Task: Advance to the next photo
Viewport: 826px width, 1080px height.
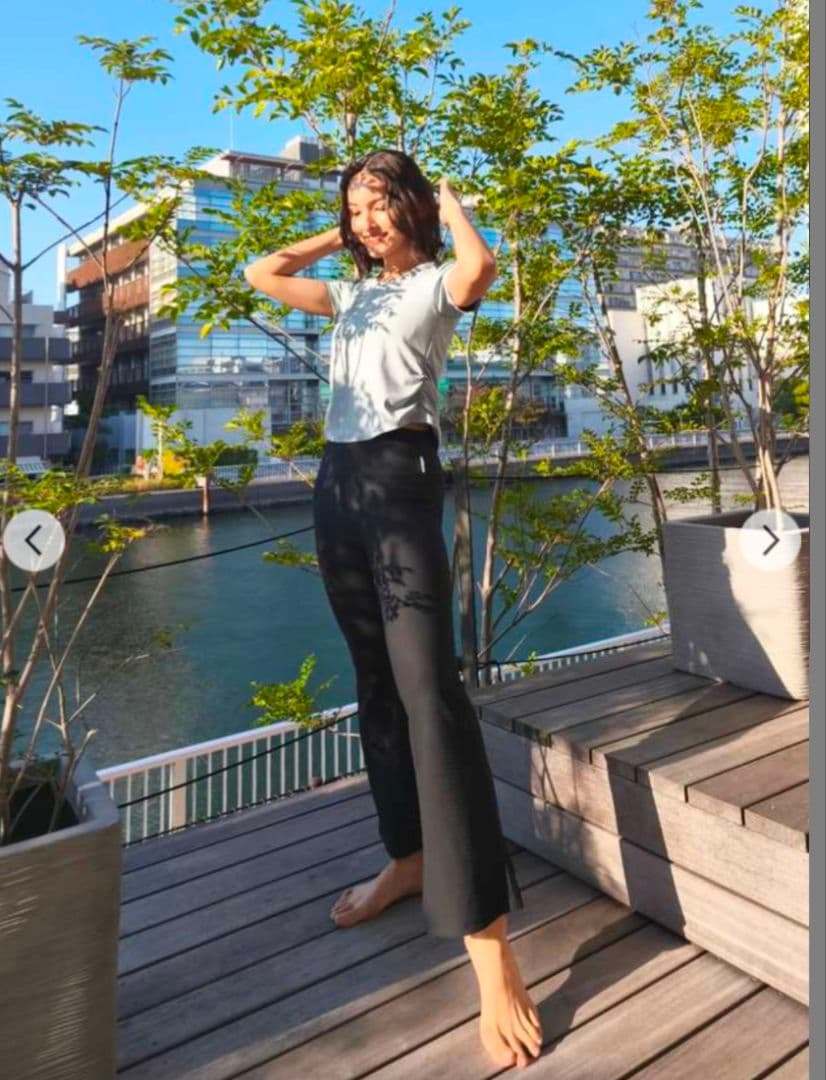Action: coord(770,541)
